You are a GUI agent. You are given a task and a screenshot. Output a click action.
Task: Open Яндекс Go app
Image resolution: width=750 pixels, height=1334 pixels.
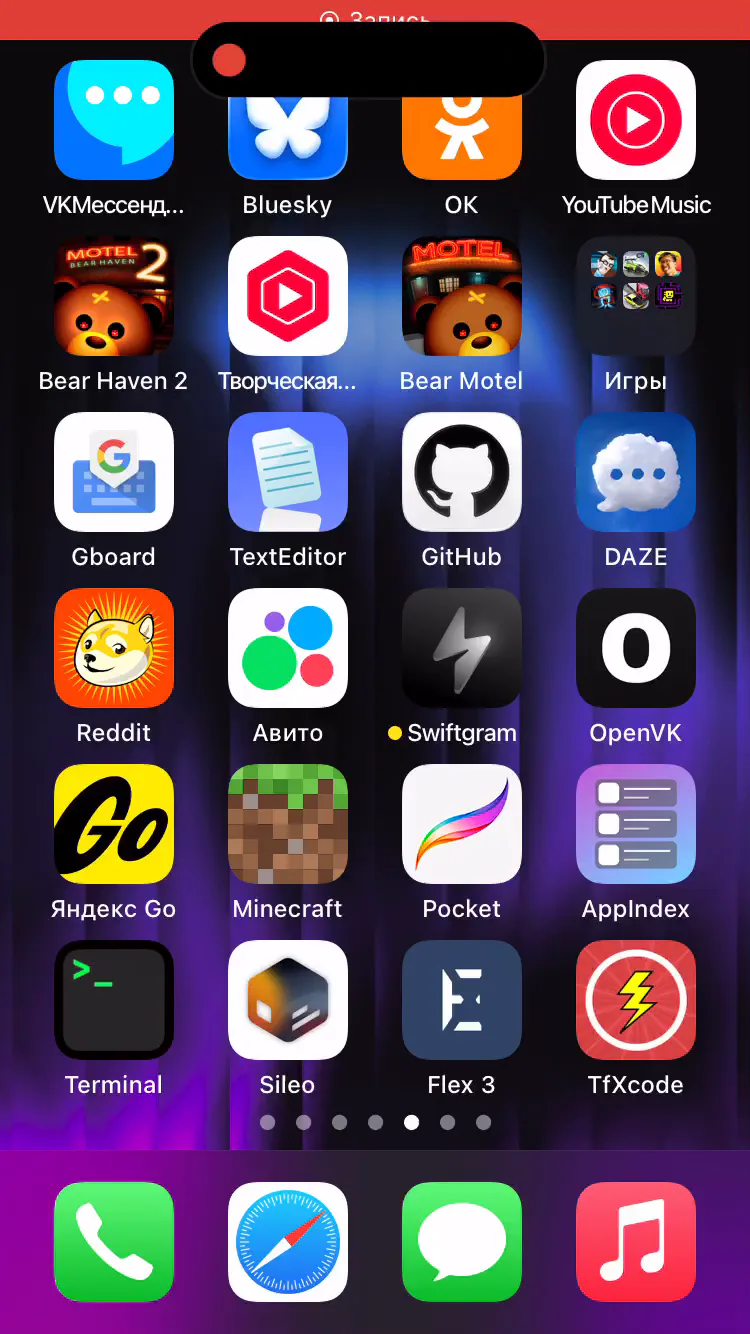114,824
